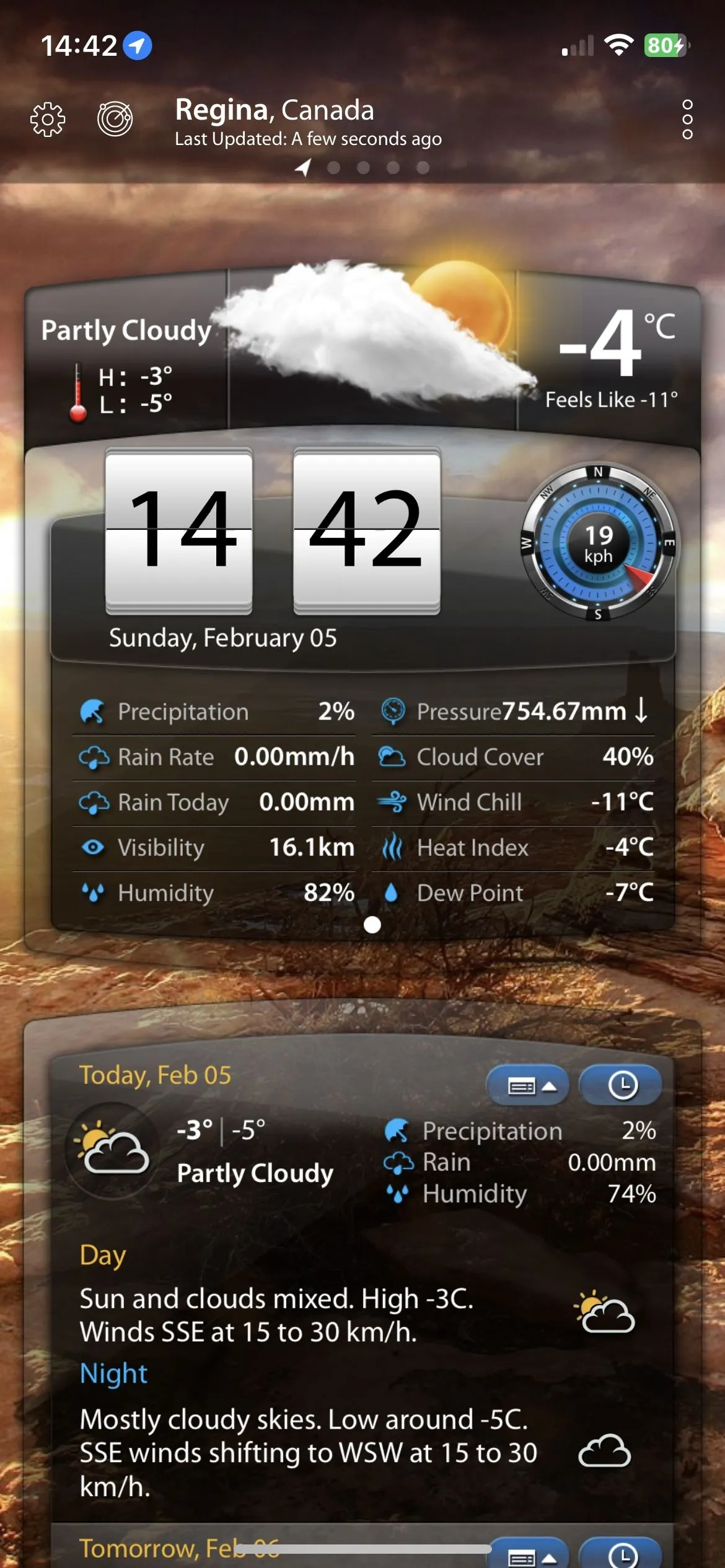Show hourly forecast for Today, Feb 05

[621, 1085]
